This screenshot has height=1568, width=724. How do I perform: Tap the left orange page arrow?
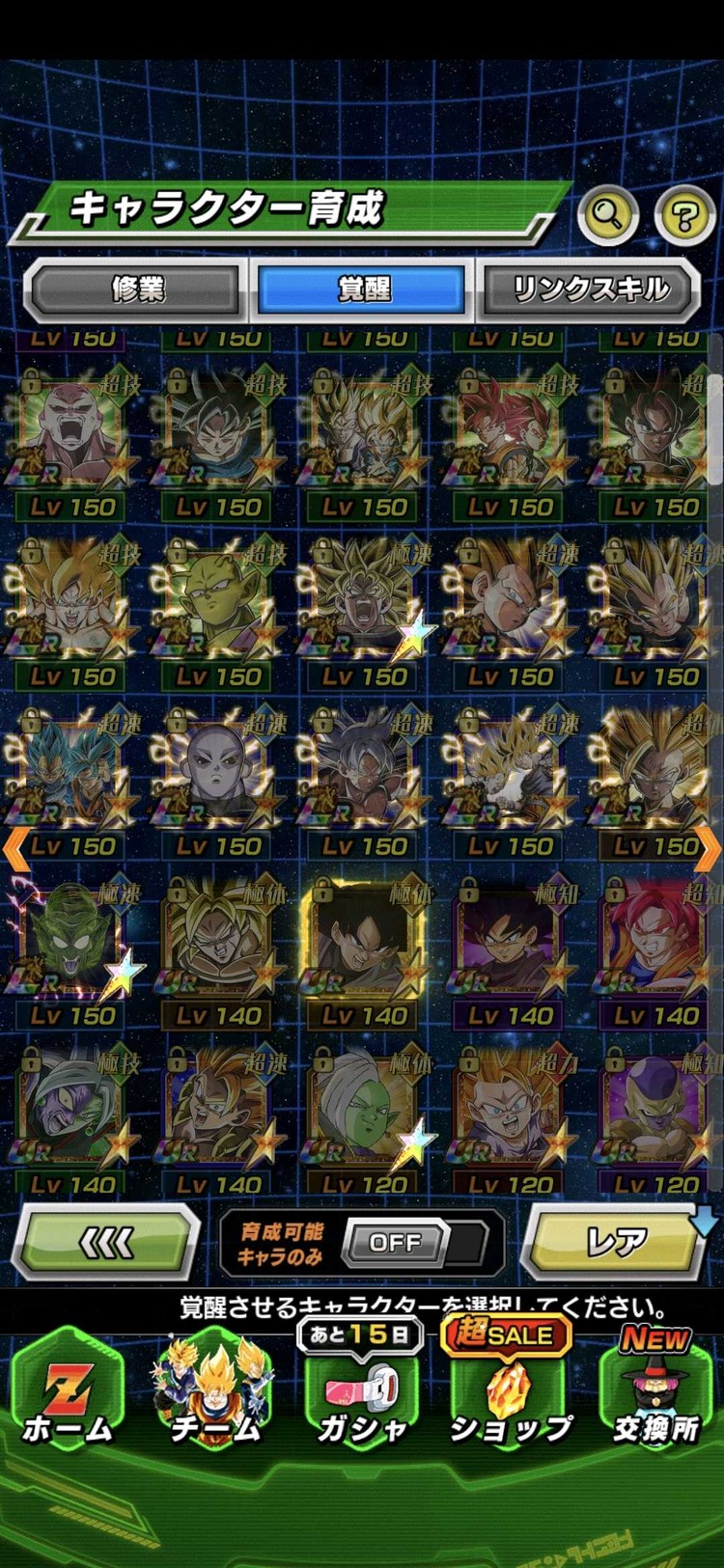[x=15, y=849]
